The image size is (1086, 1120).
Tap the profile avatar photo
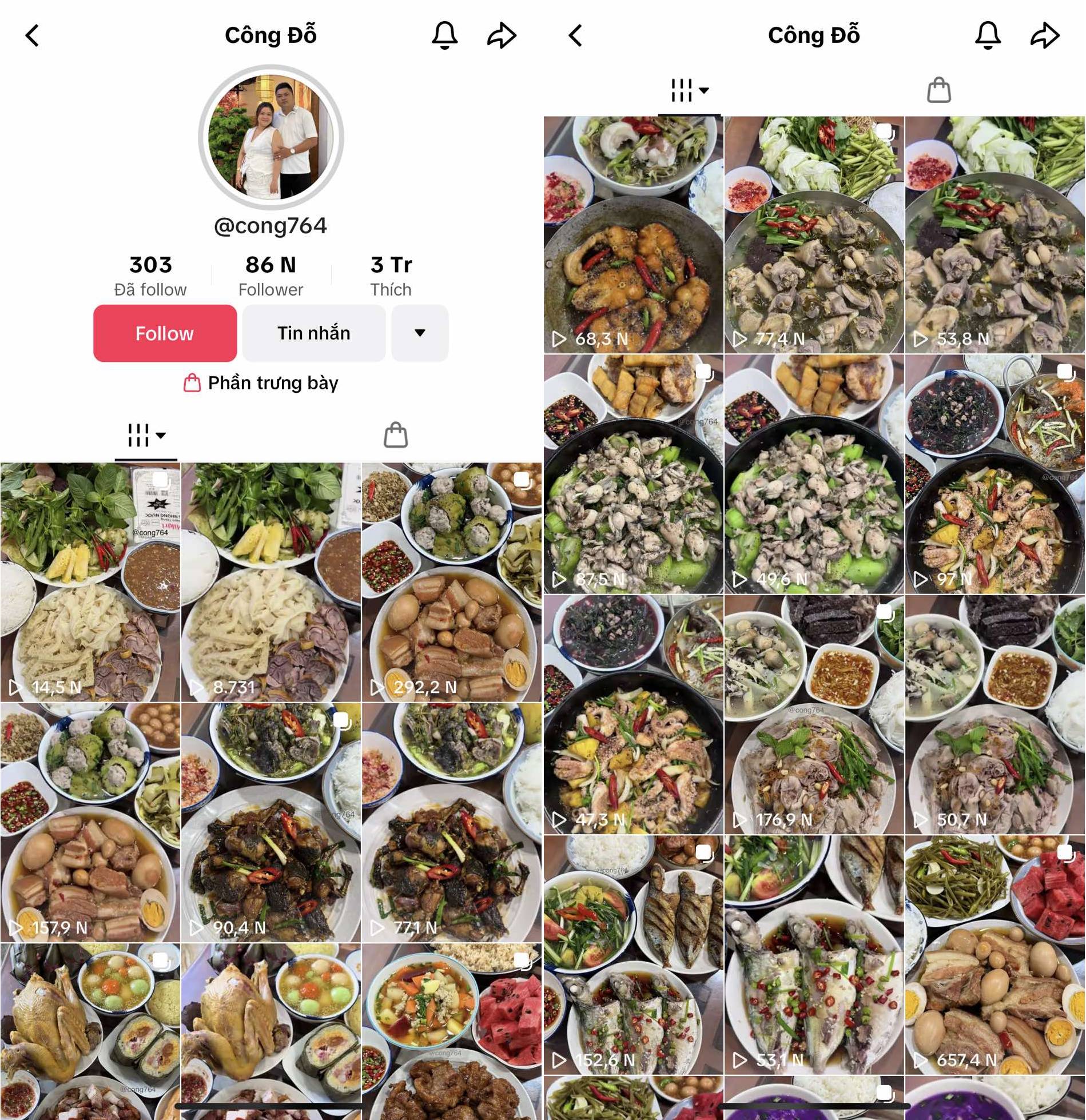pos(270,137)
